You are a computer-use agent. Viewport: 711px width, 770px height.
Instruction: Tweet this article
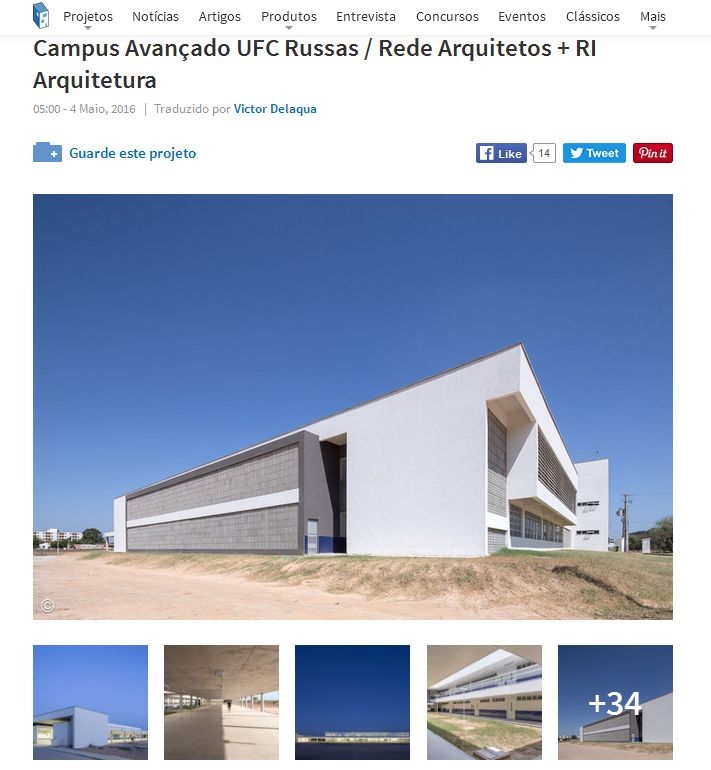tap(594, 153)
